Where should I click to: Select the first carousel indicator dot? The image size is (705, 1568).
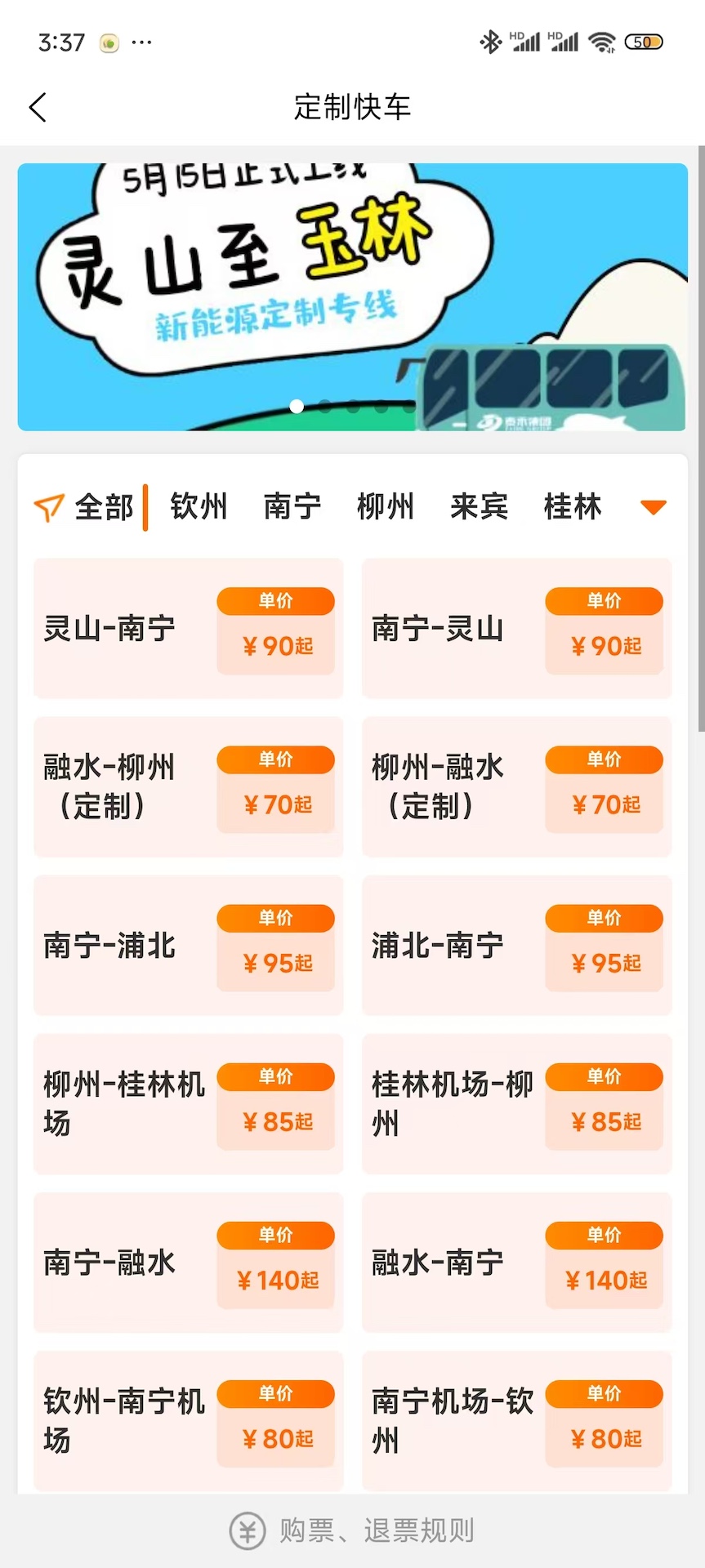(x=297, y=406)
